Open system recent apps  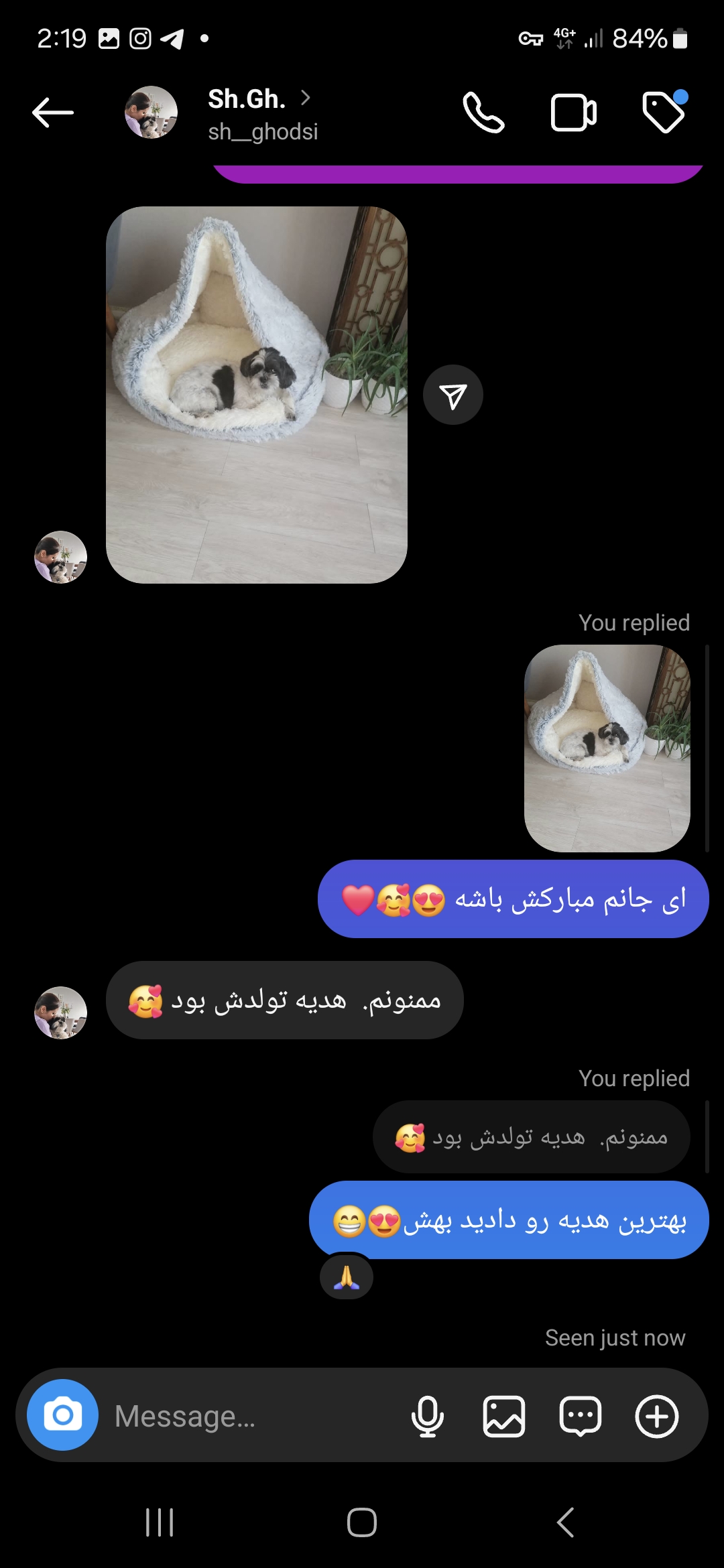160,1522
